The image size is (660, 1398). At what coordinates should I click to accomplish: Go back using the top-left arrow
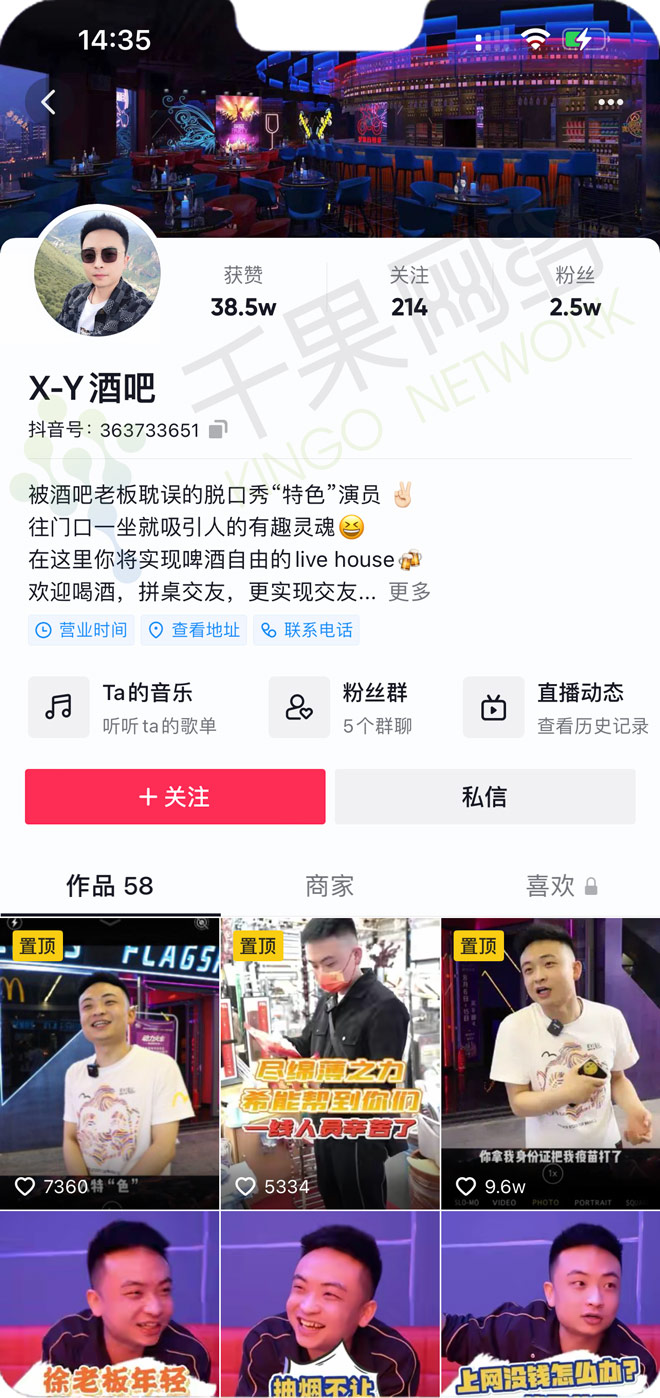pyautogui.click(x=48, y=102)
